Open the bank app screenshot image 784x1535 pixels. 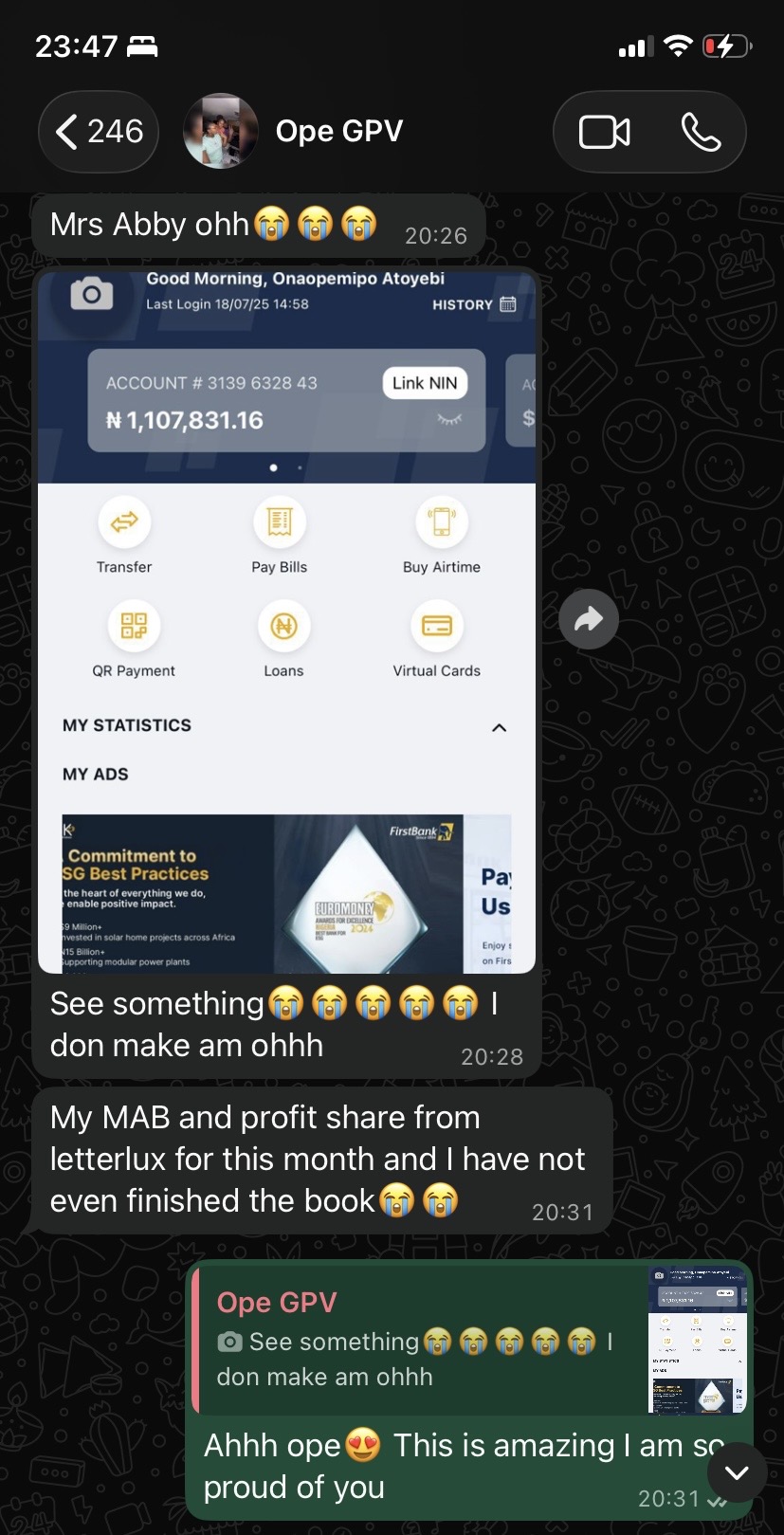286,621
